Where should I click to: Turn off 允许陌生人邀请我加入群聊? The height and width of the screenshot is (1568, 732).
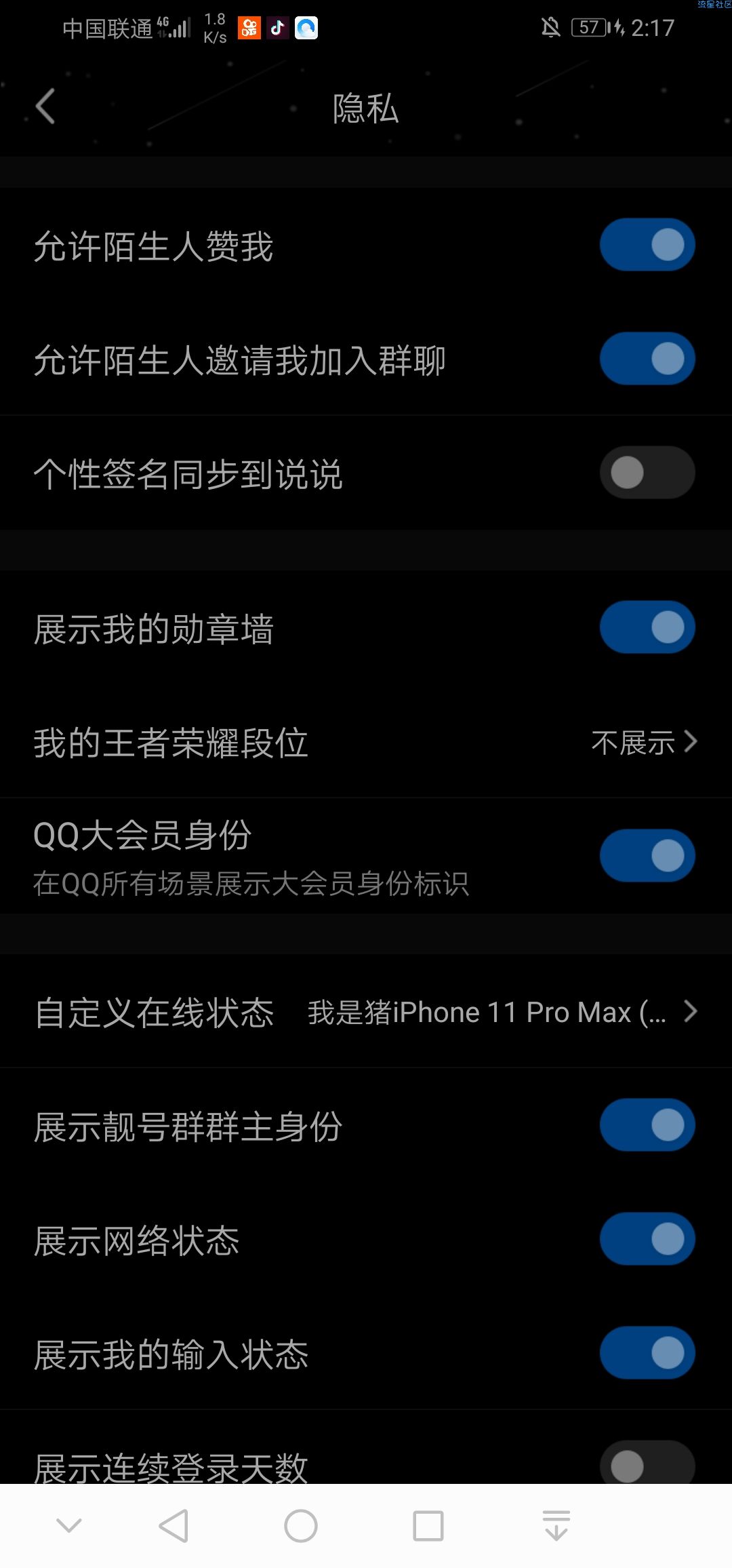647,359
